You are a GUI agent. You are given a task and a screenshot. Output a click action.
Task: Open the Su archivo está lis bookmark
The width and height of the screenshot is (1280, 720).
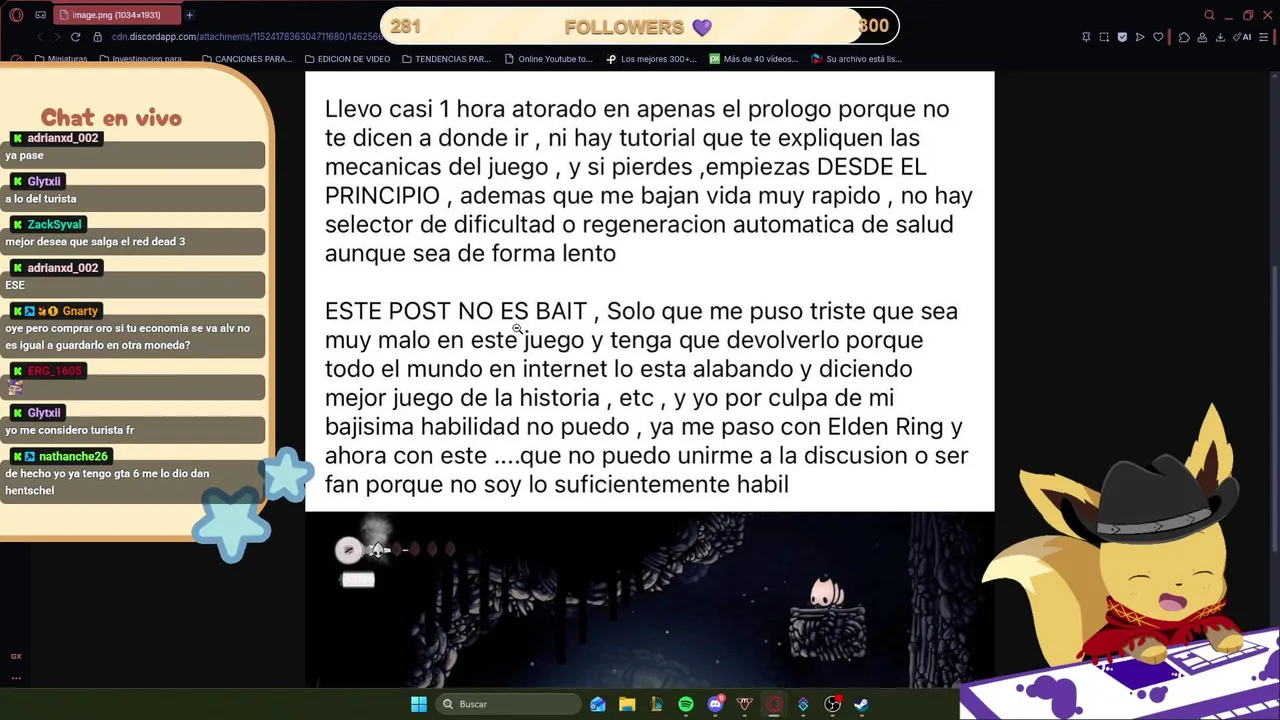point(857,59)
